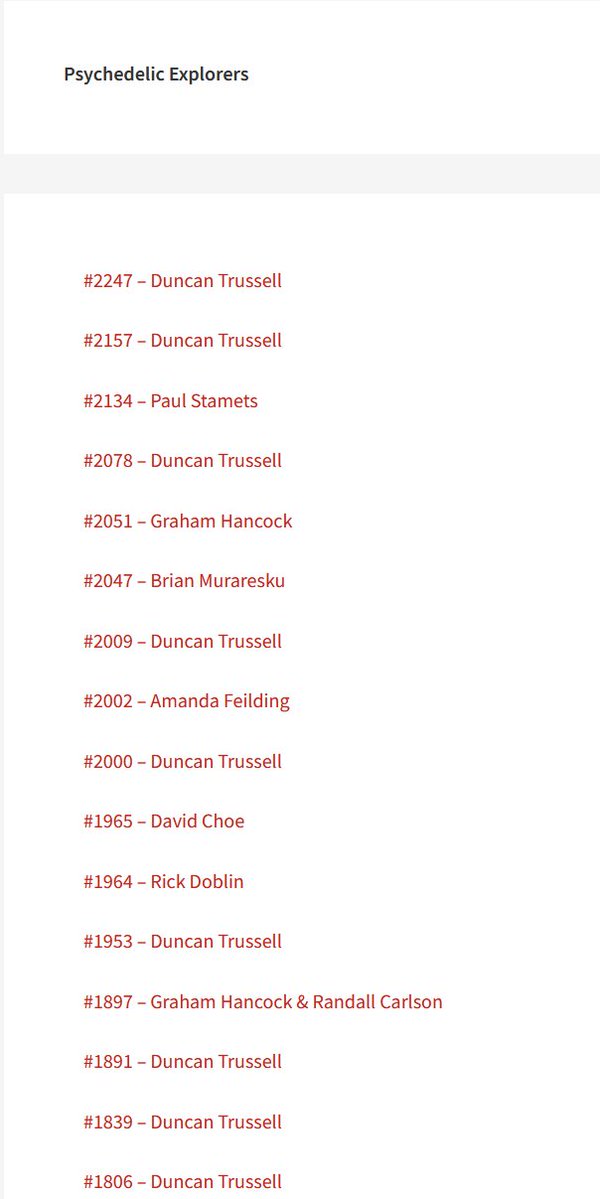View episode #1806 with Duncan Trussell
Image resolution: width=600 pixels, height=1199 pixels.
(183, 1181)
